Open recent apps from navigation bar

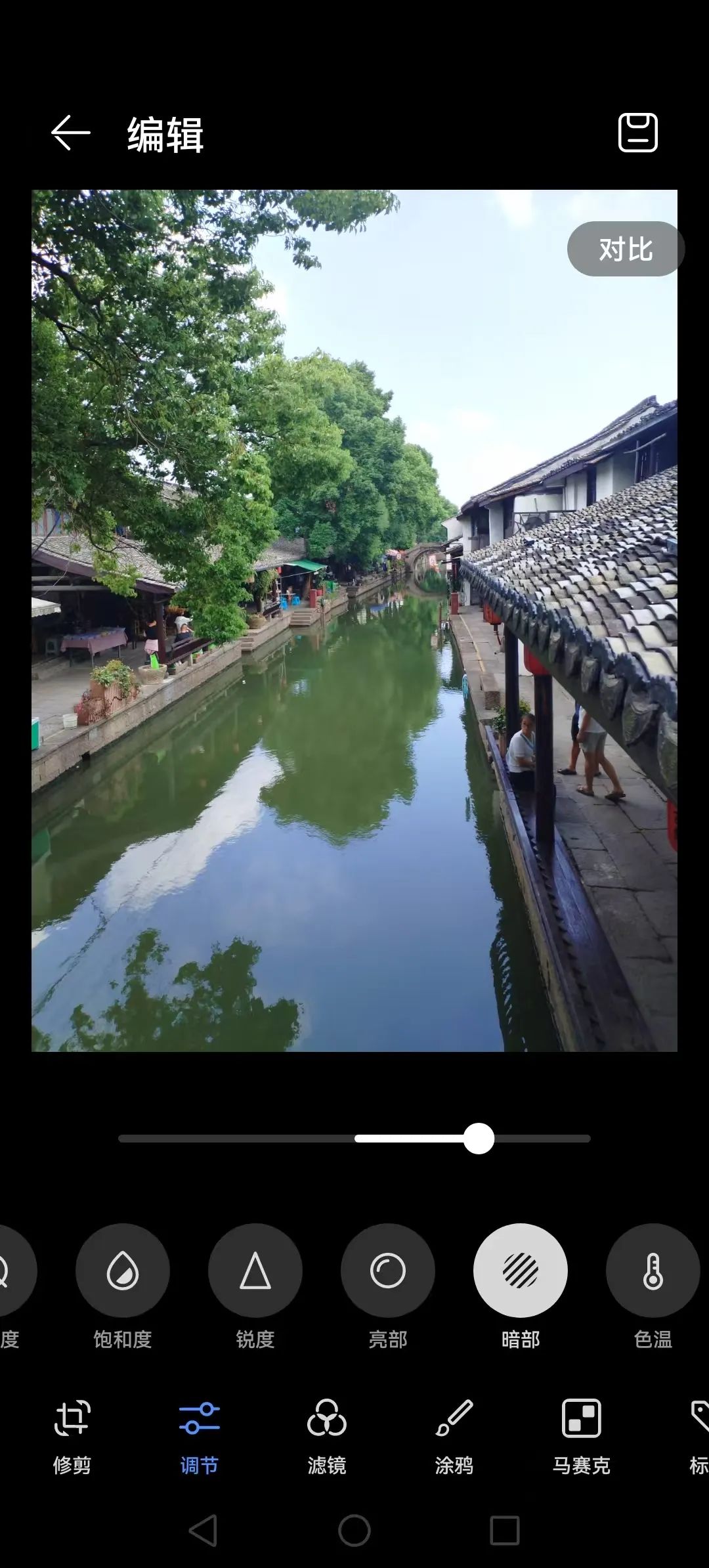point(505,1531)
